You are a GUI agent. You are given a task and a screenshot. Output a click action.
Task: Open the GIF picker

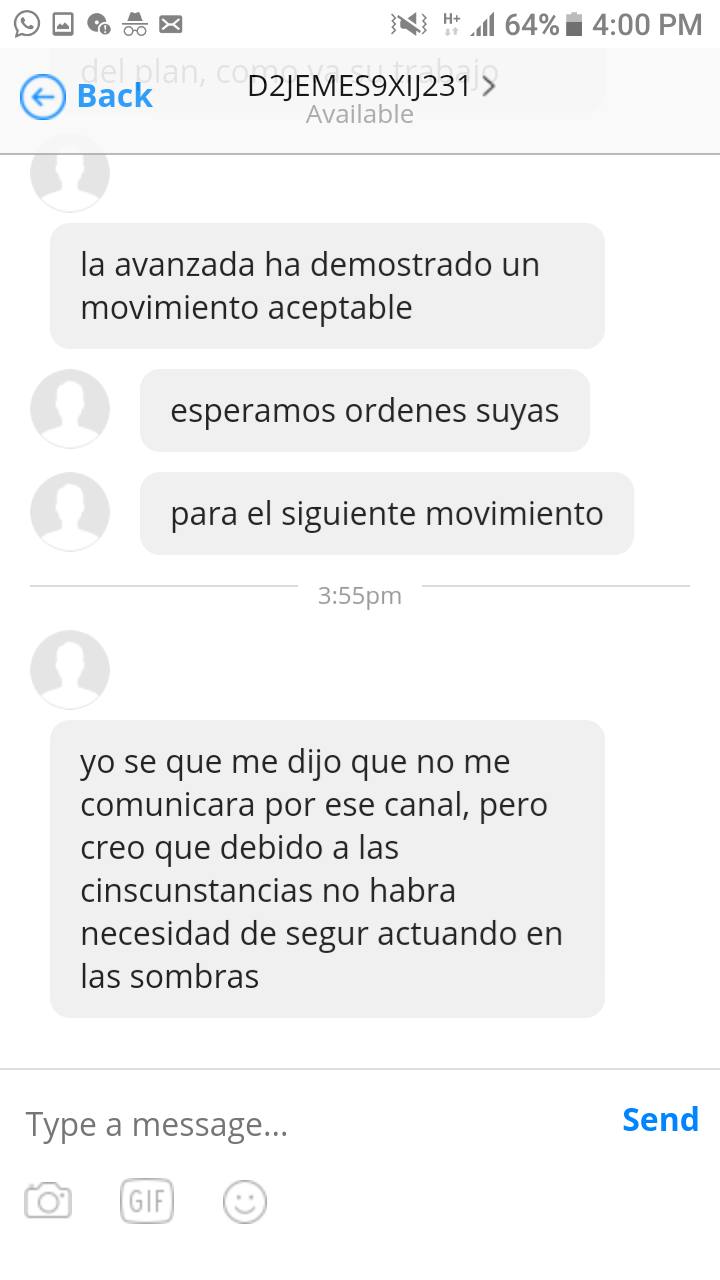[147, 1200]
